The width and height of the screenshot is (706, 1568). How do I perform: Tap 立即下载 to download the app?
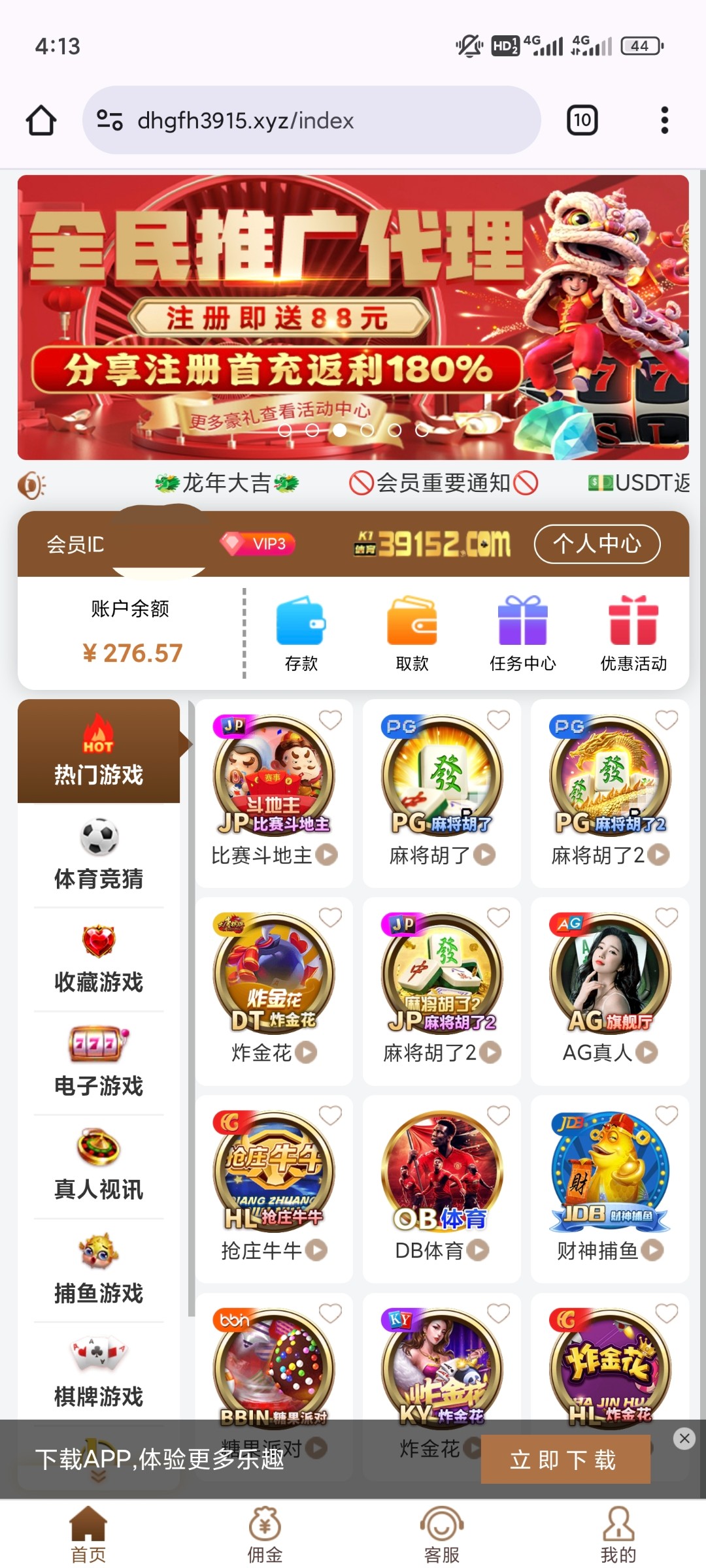[565, 1459]
